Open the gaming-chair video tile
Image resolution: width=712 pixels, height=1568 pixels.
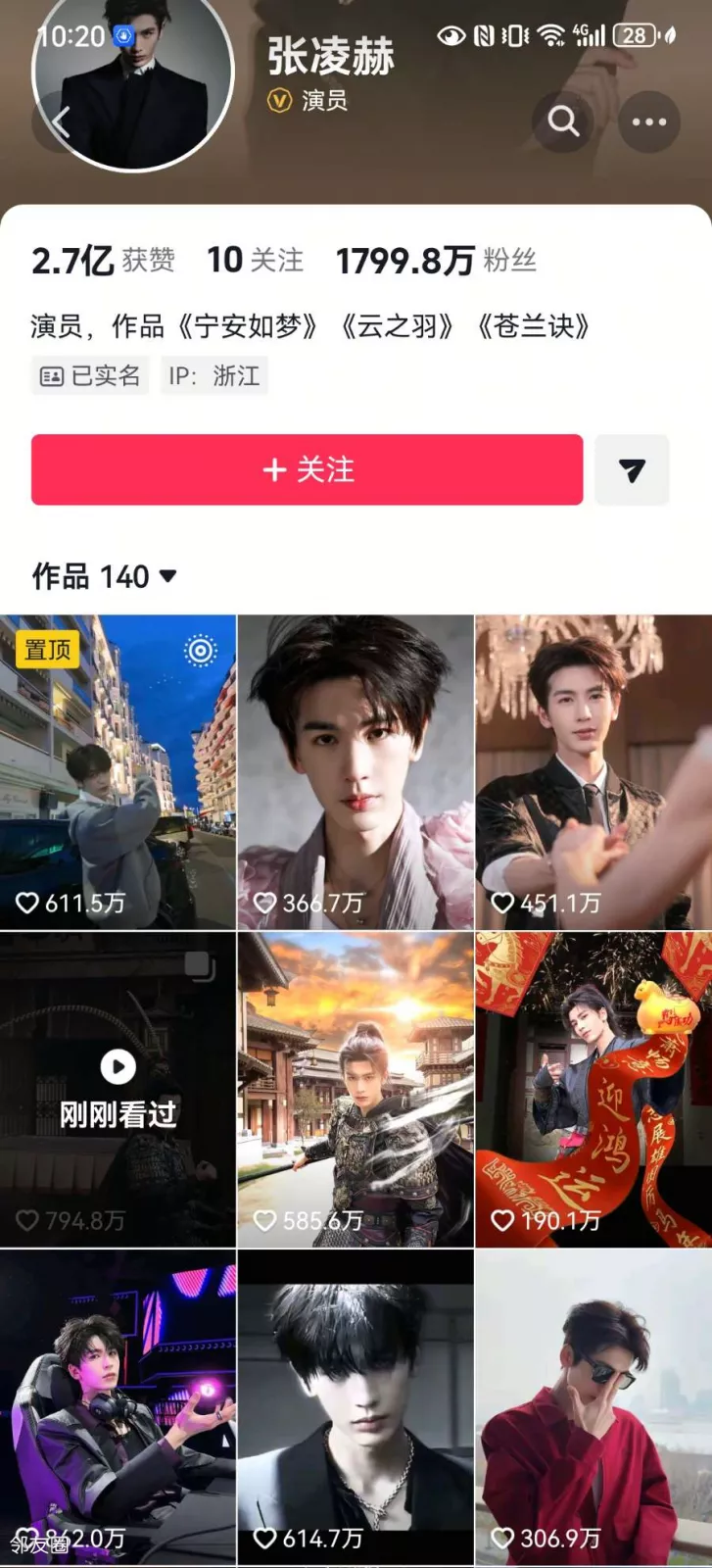(x=118, y=1406)
